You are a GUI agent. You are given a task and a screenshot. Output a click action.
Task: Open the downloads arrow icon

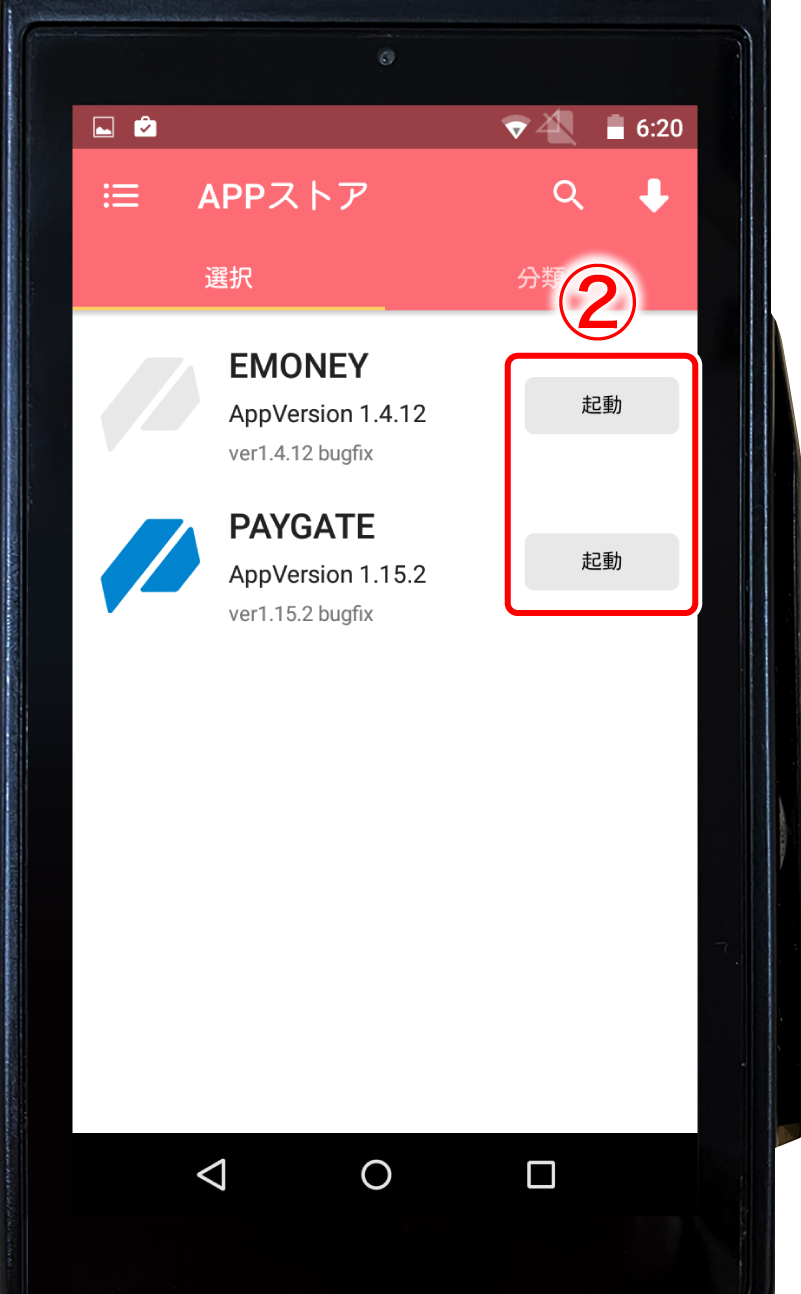[x=653, y=197]
